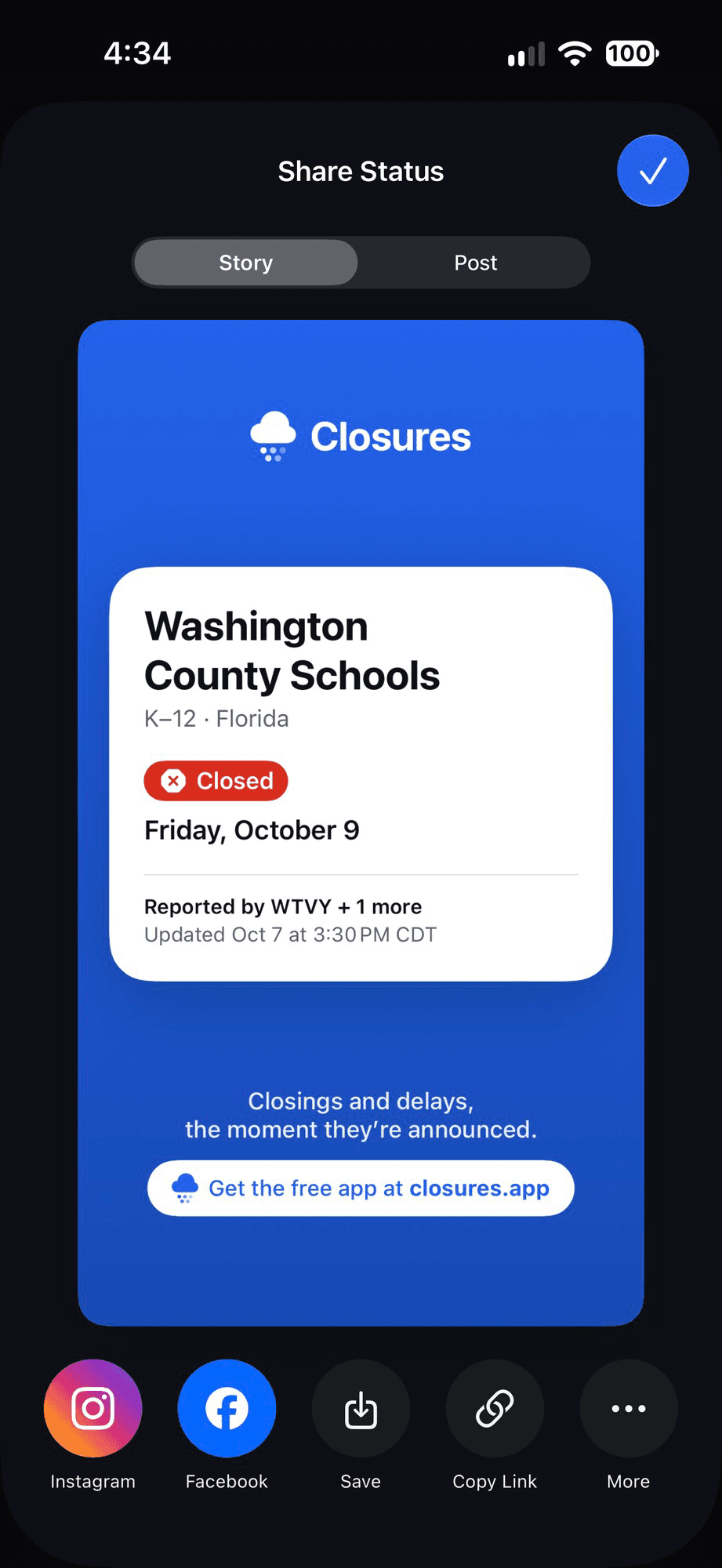Share the status to Instagram
The image size is (722, 1568).
tap(93, 1408)
